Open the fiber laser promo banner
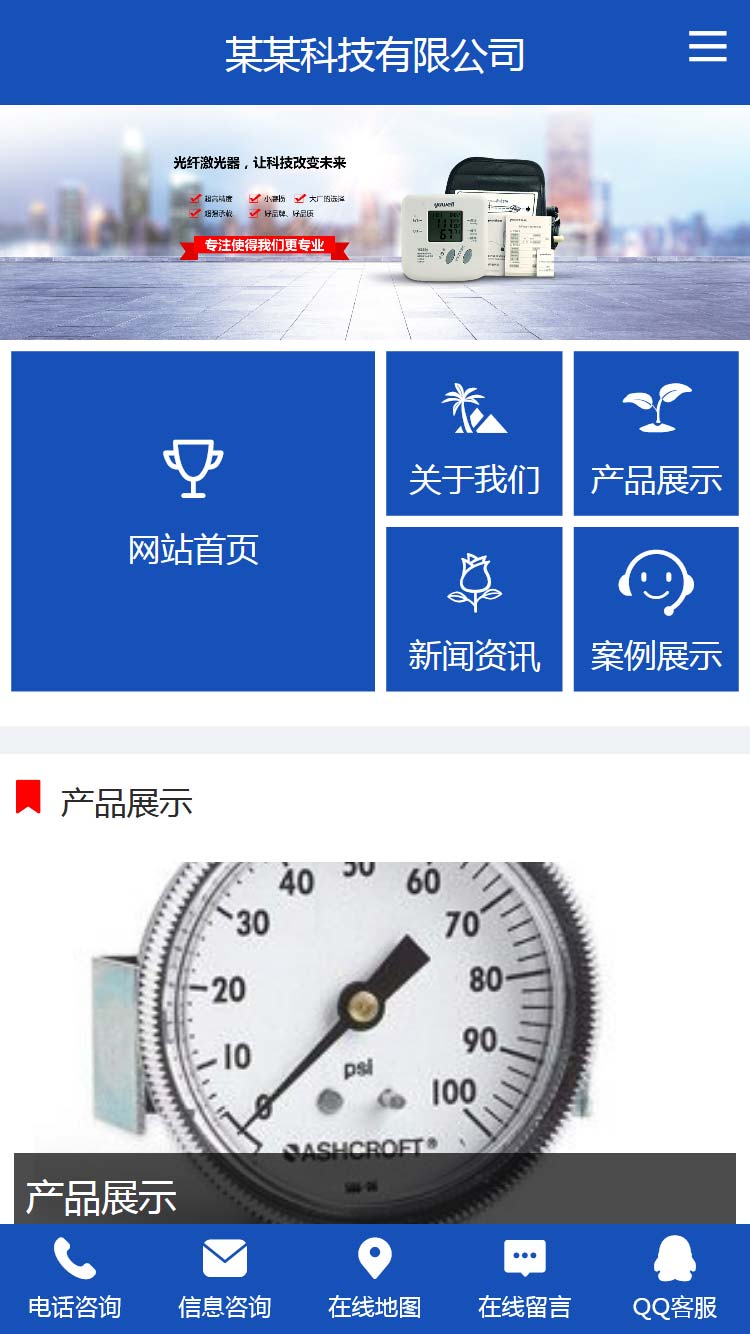This screenshot has width=750, height=1334. pyautogui.click(x=375, y=222)
